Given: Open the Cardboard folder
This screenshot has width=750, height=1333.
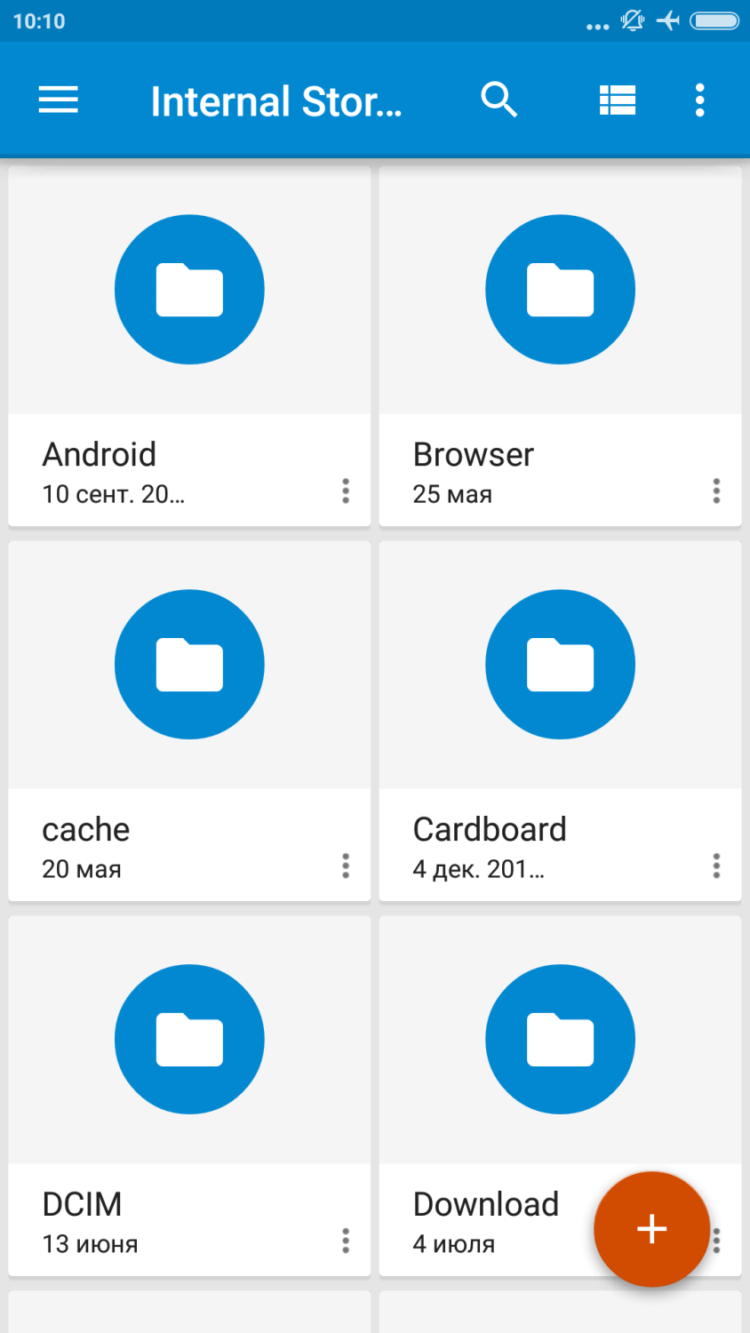Looking at the screenshot, I should point(560,665).
